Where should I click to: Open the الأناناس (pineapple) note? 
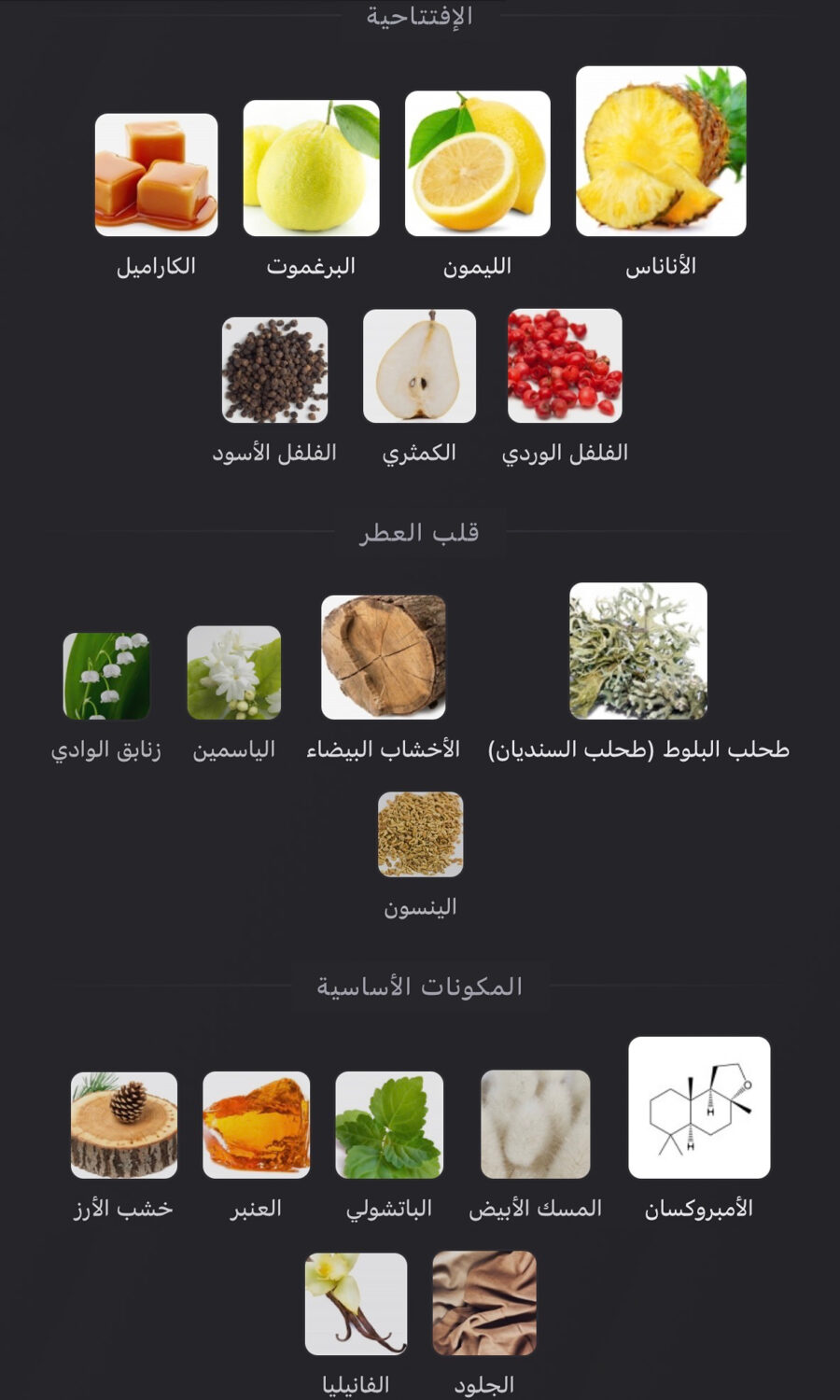tap(661, 151)
